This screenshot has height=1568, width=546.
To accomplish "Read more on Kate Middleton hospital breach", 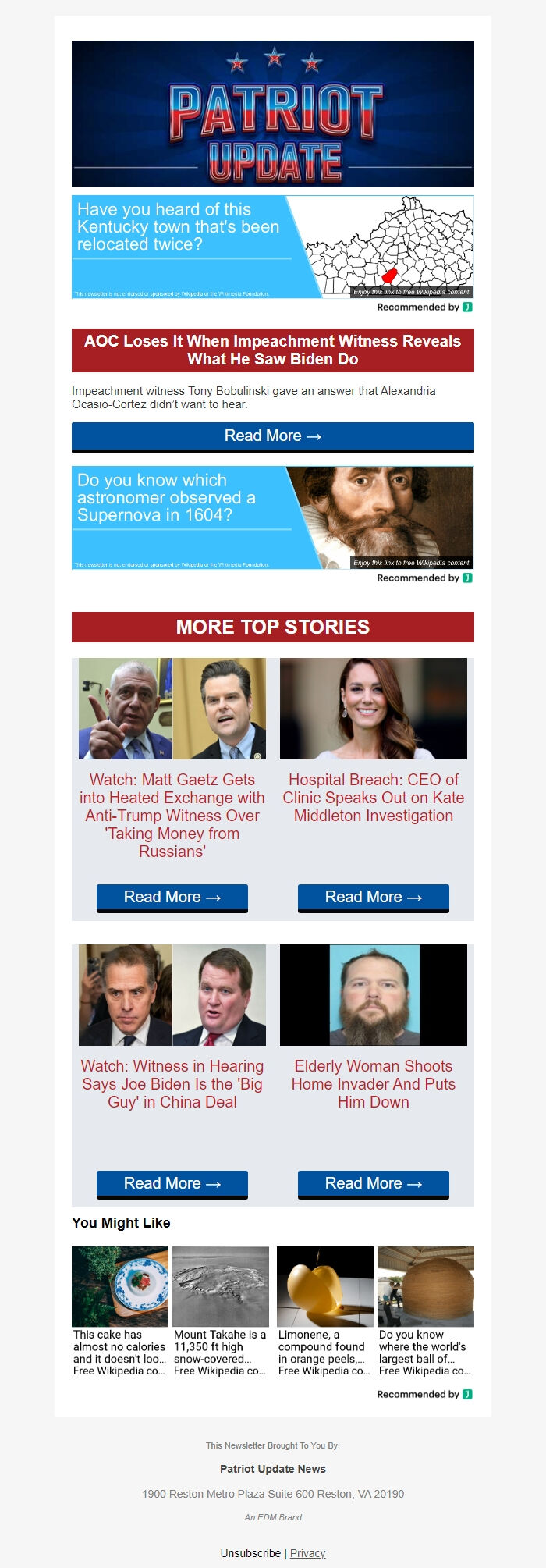I will pyautogui.click(x=373, y=898).
